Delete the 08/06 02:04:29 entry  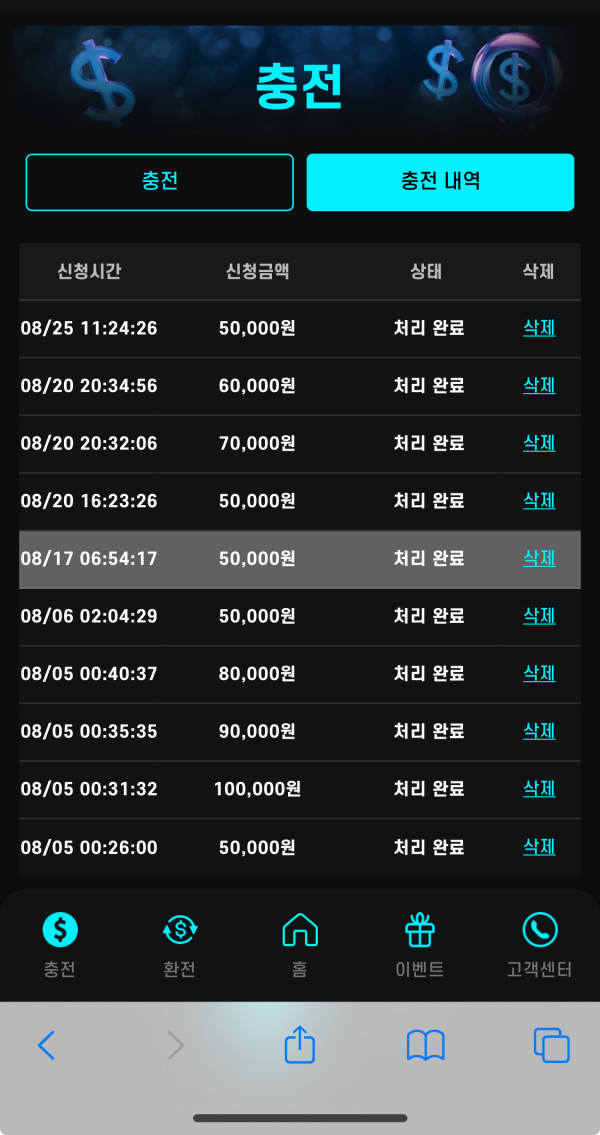pos(539,616)
